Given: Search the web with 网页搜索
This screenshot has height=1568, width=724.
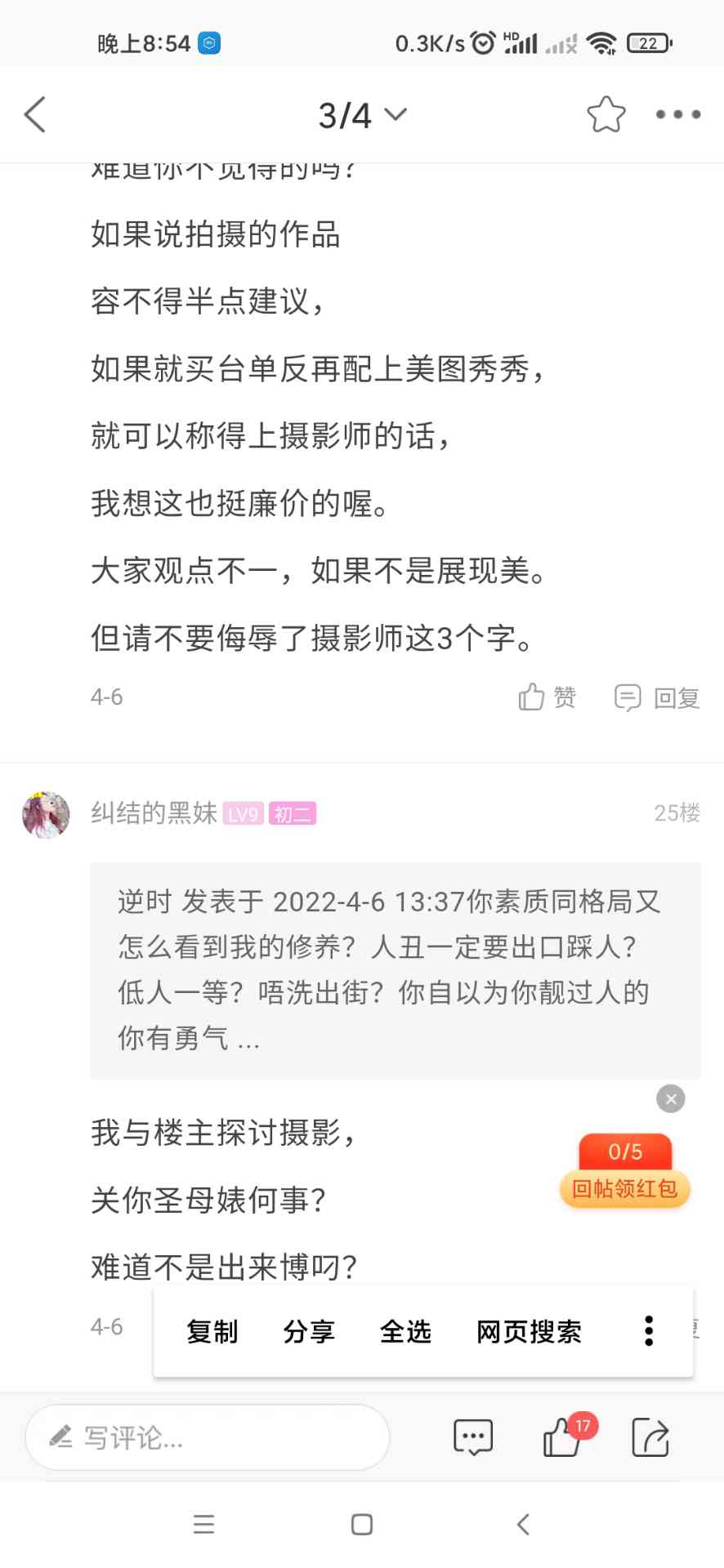Looking at the screenshot, I should pyautogui.click(x=529, y=1332).
